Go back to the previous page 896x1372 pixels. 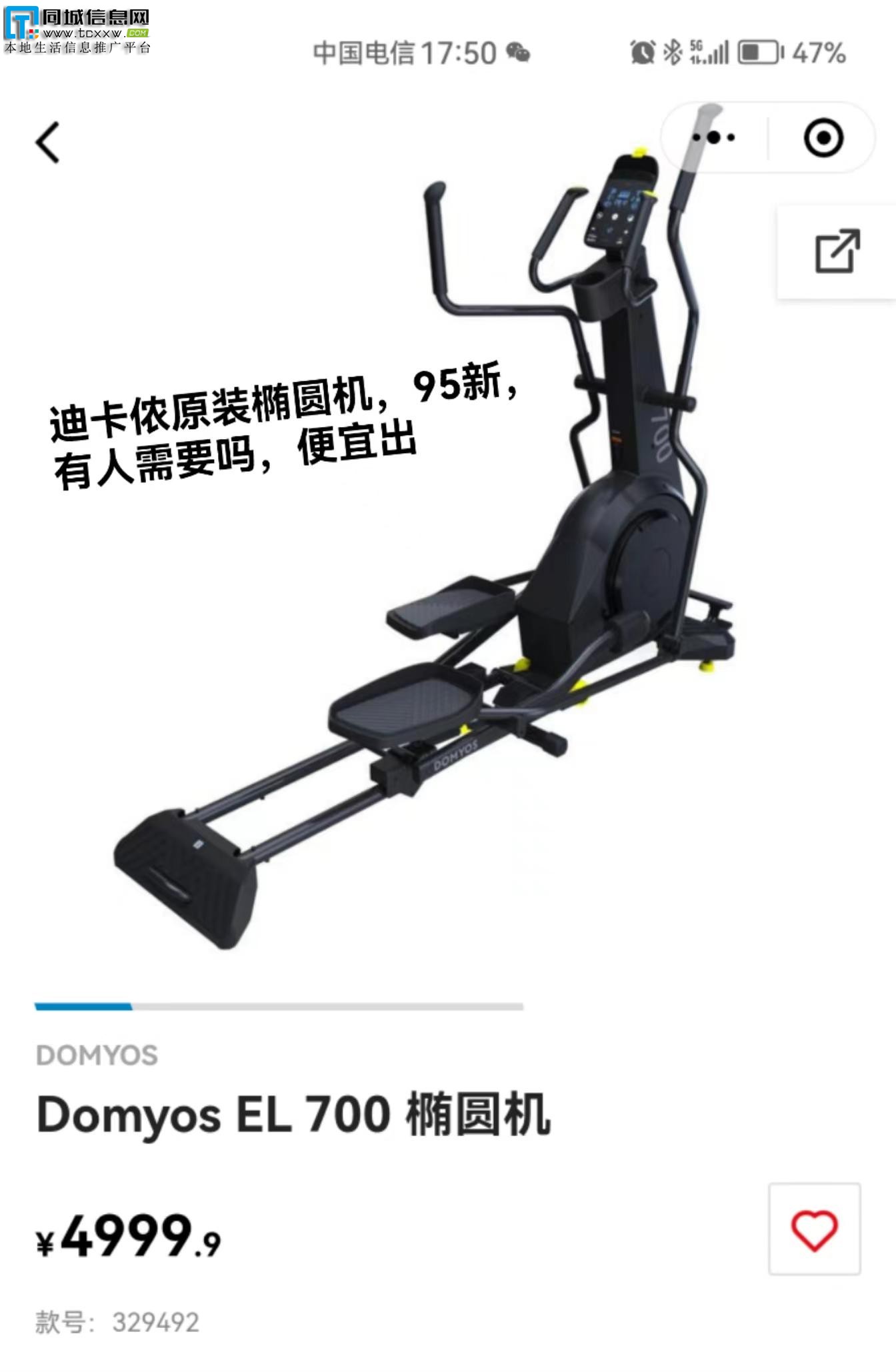click(x=48, y=142)
